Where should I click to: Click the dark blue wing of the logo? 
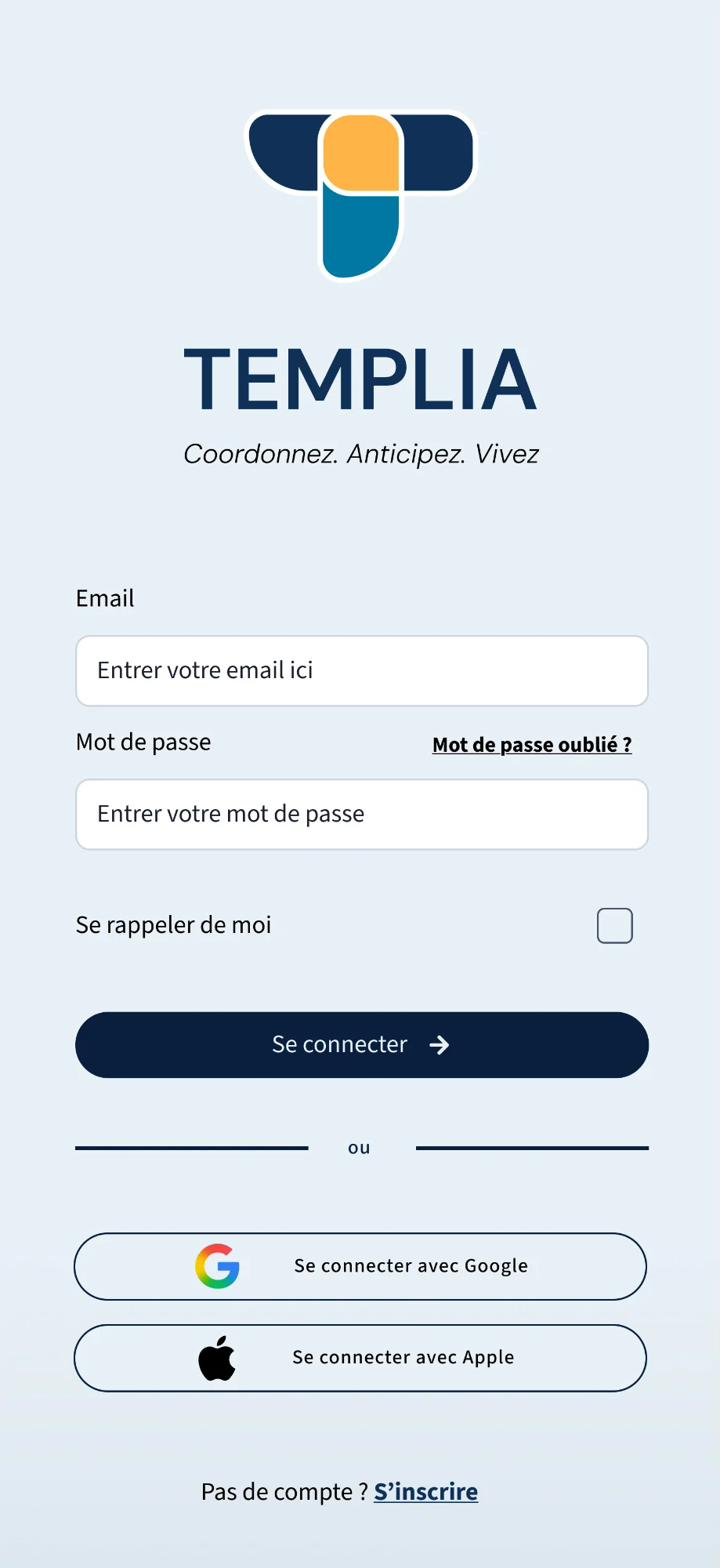click(x=290, y=145)
